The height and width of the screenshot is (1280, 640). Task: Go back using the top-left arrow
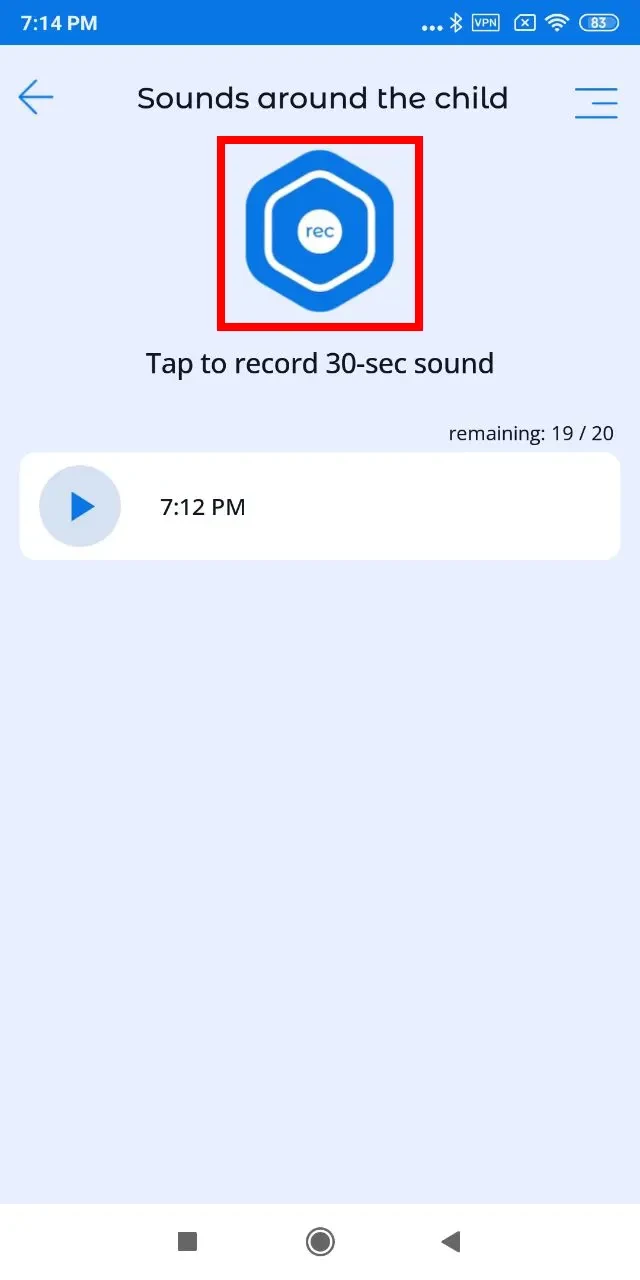click(36, 98)
